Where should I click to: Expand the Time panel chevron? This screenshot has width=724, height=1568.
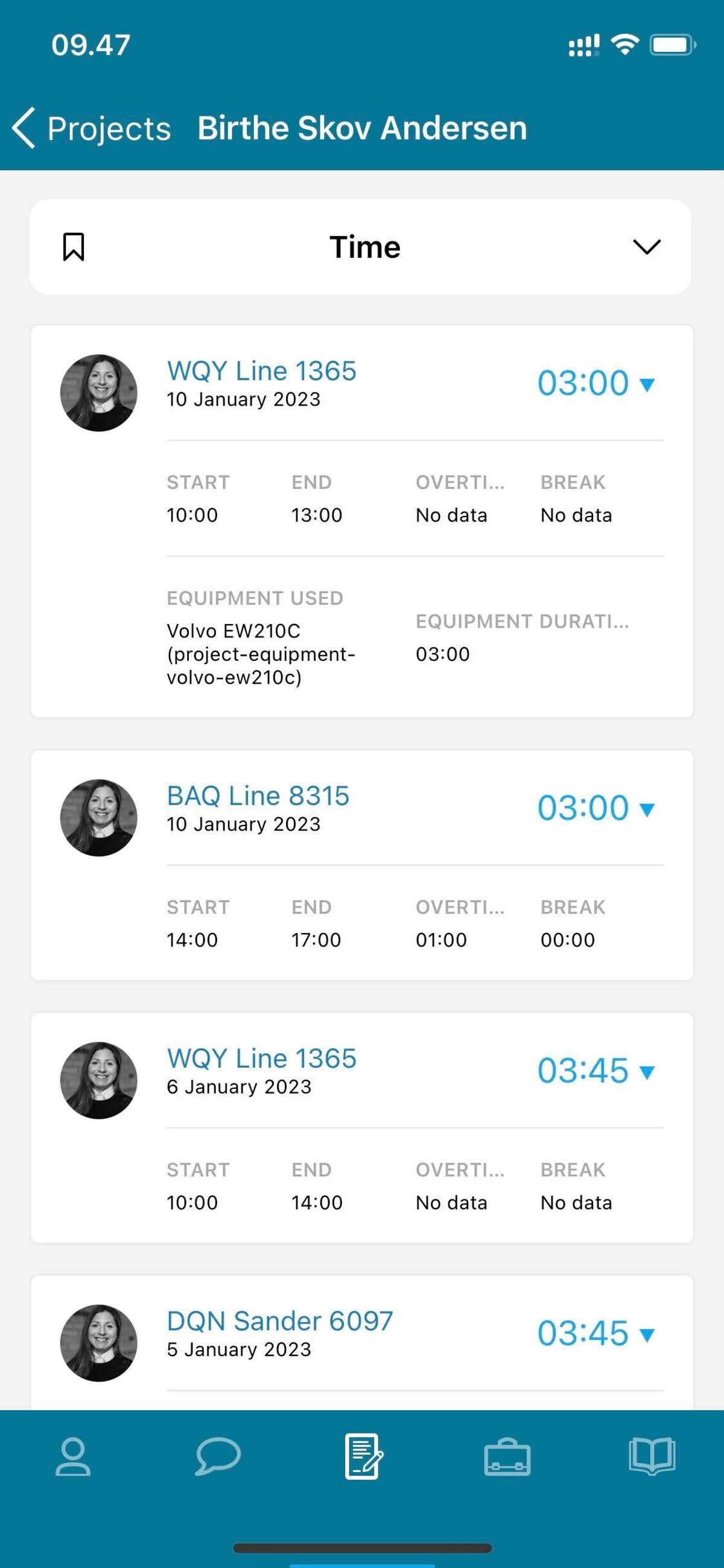[646, 247]
